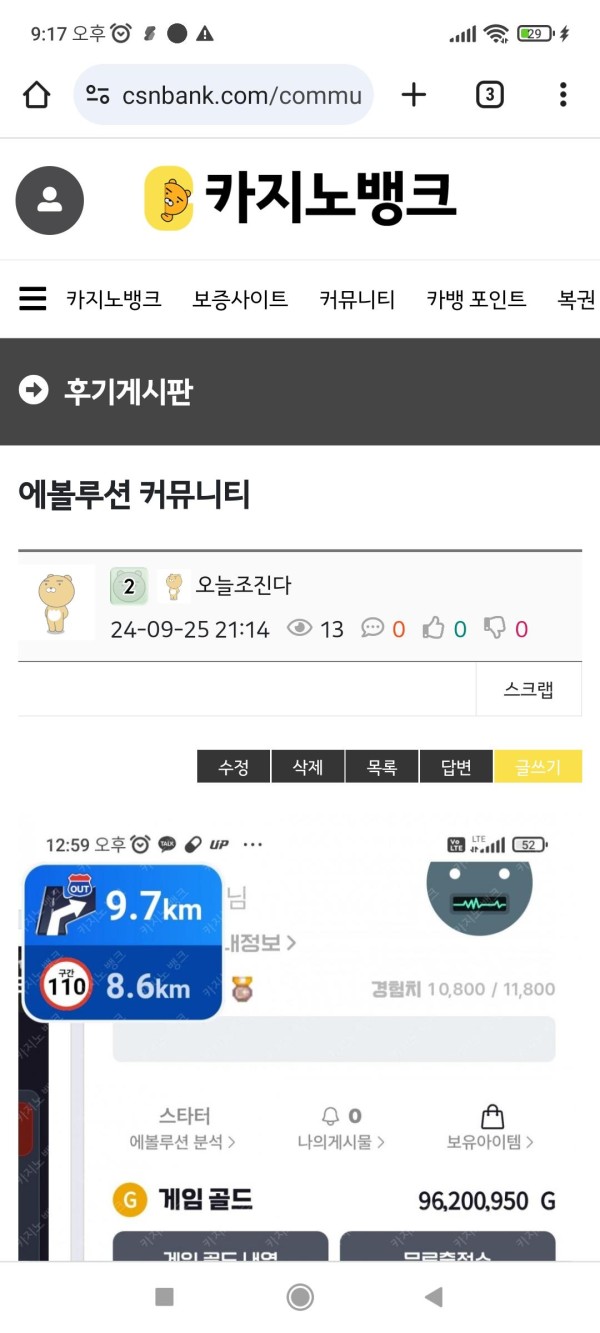Open the hamburger drawer menu
This screenshot has height=1333, width=600.
(x=33, y=299)
